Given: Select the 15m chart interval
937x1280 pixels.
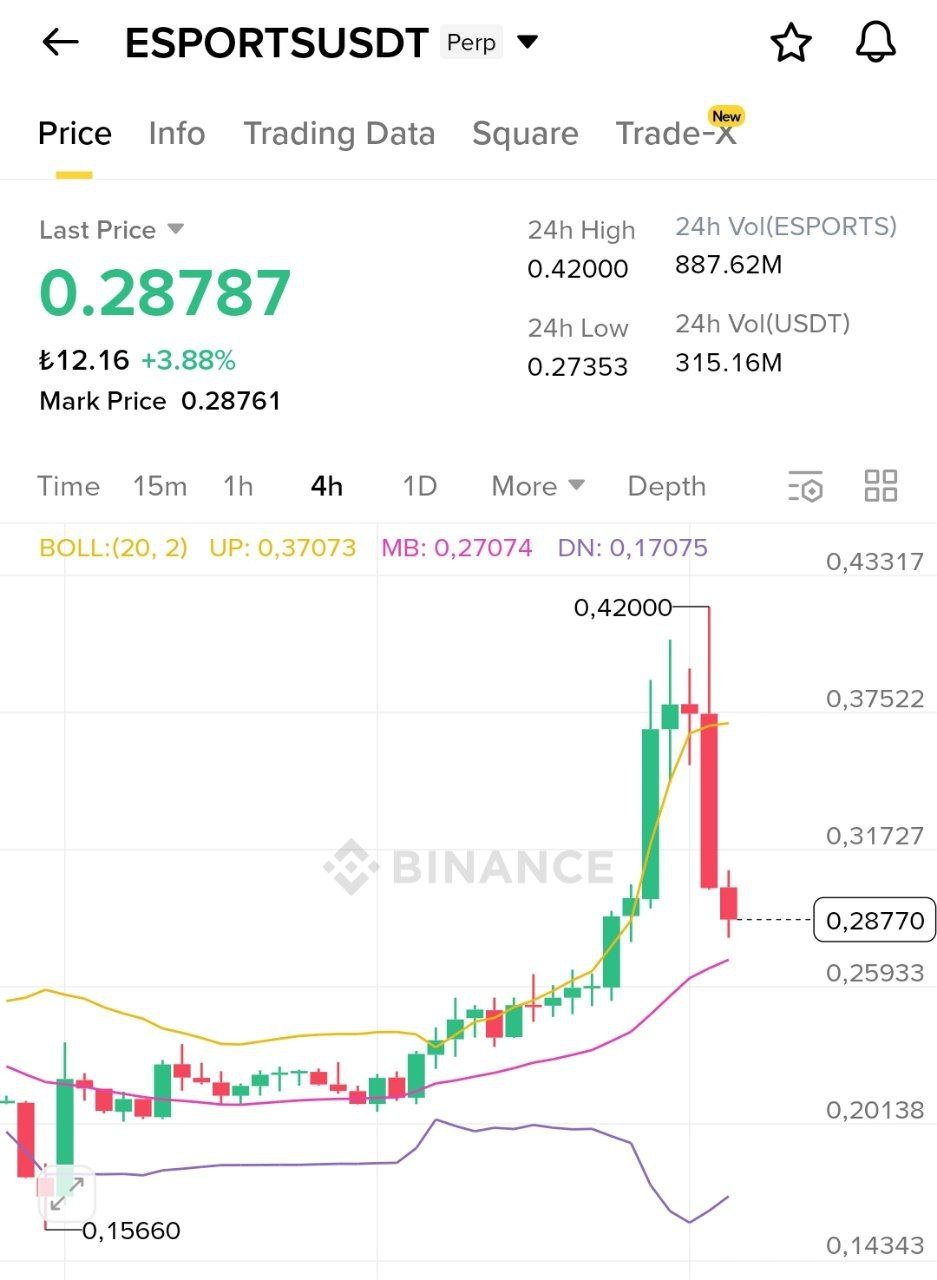Looking at the screenshot, I should pos(160,487).
